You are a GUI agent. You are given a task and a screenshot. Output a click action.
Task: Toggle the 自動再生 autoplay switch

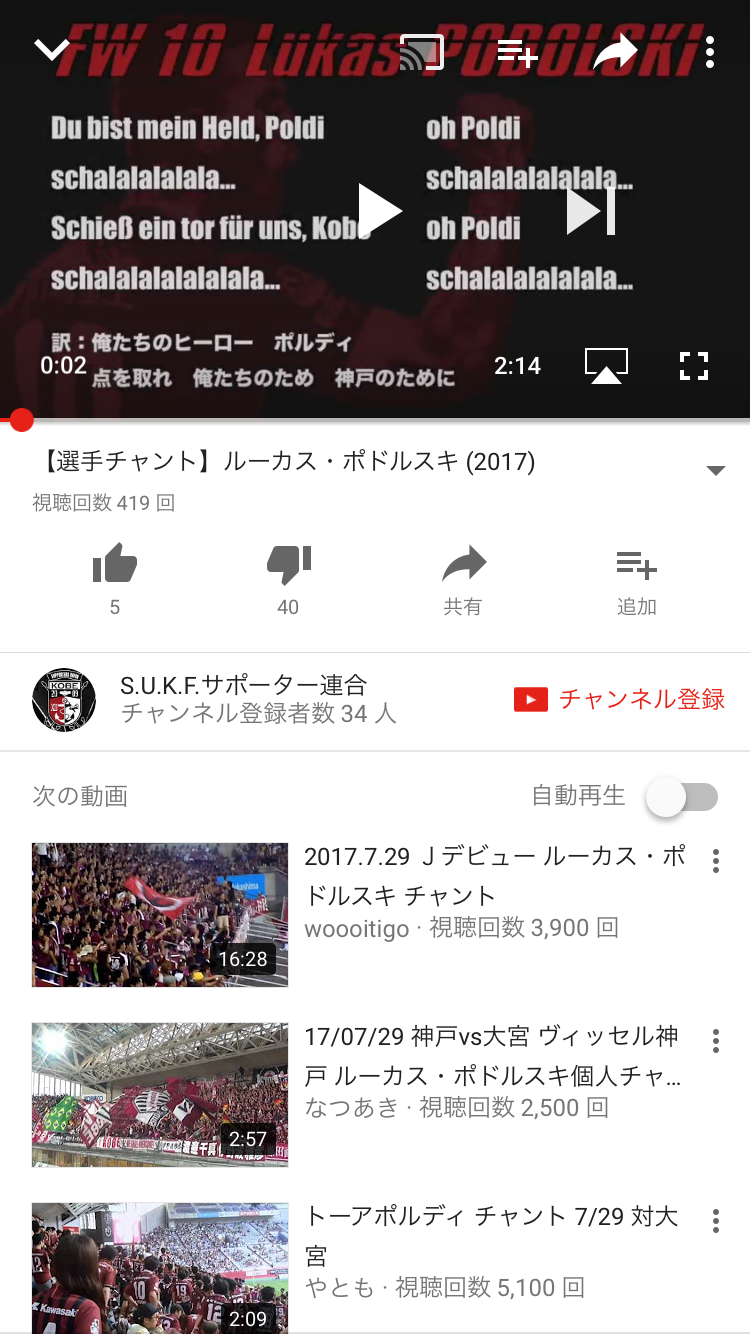(x=682, y=797)
